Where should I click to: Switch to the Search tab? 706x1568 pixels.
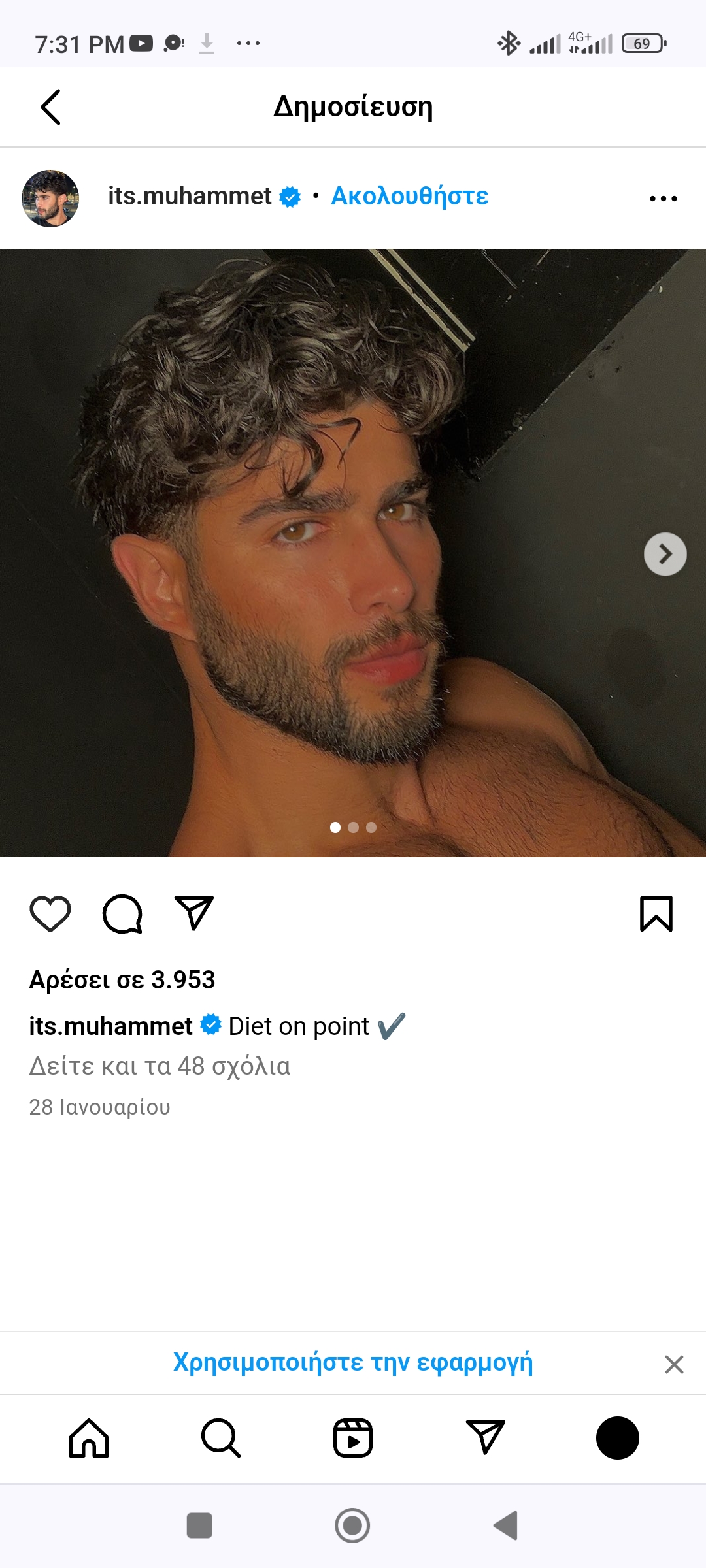[221, 1438]
